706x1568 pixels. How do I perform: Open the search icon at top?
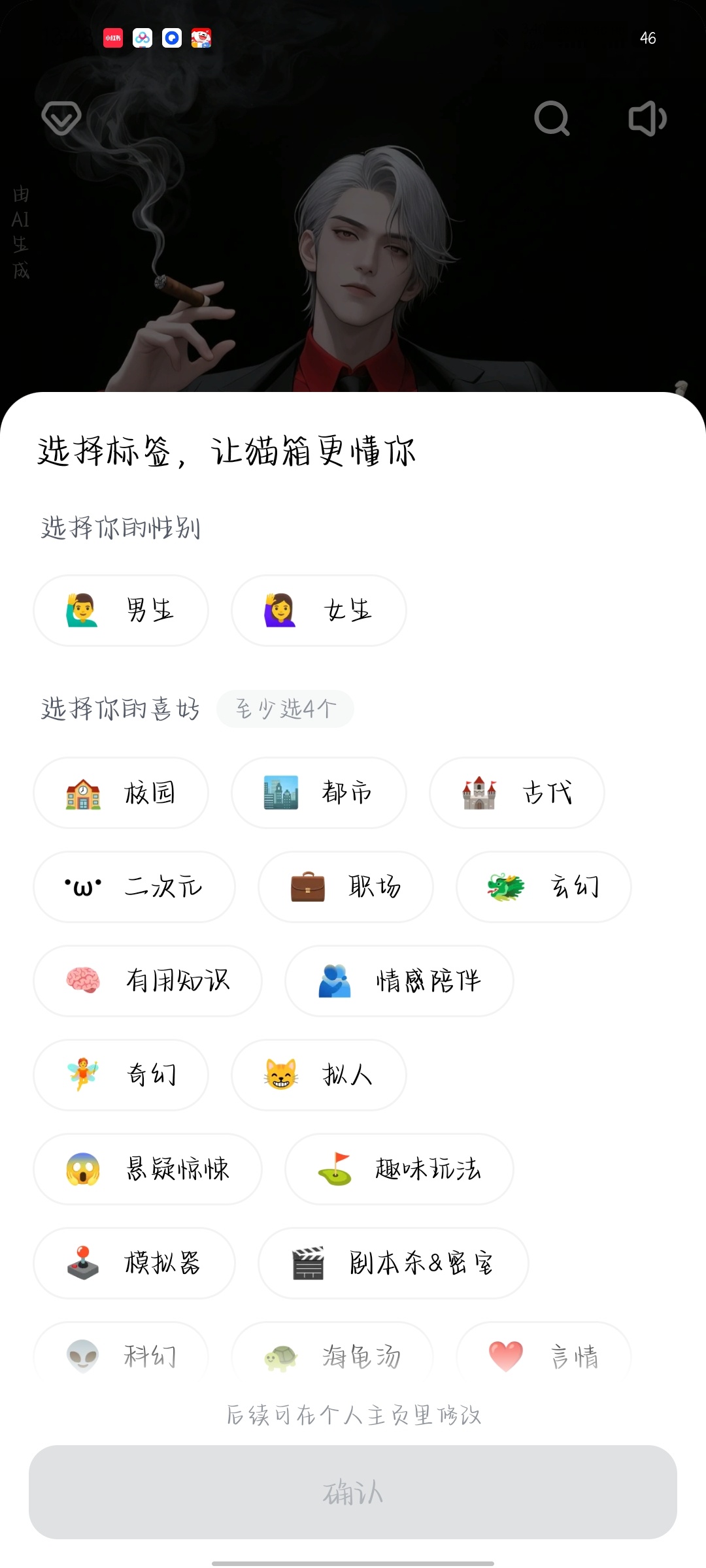click(552, 118)
